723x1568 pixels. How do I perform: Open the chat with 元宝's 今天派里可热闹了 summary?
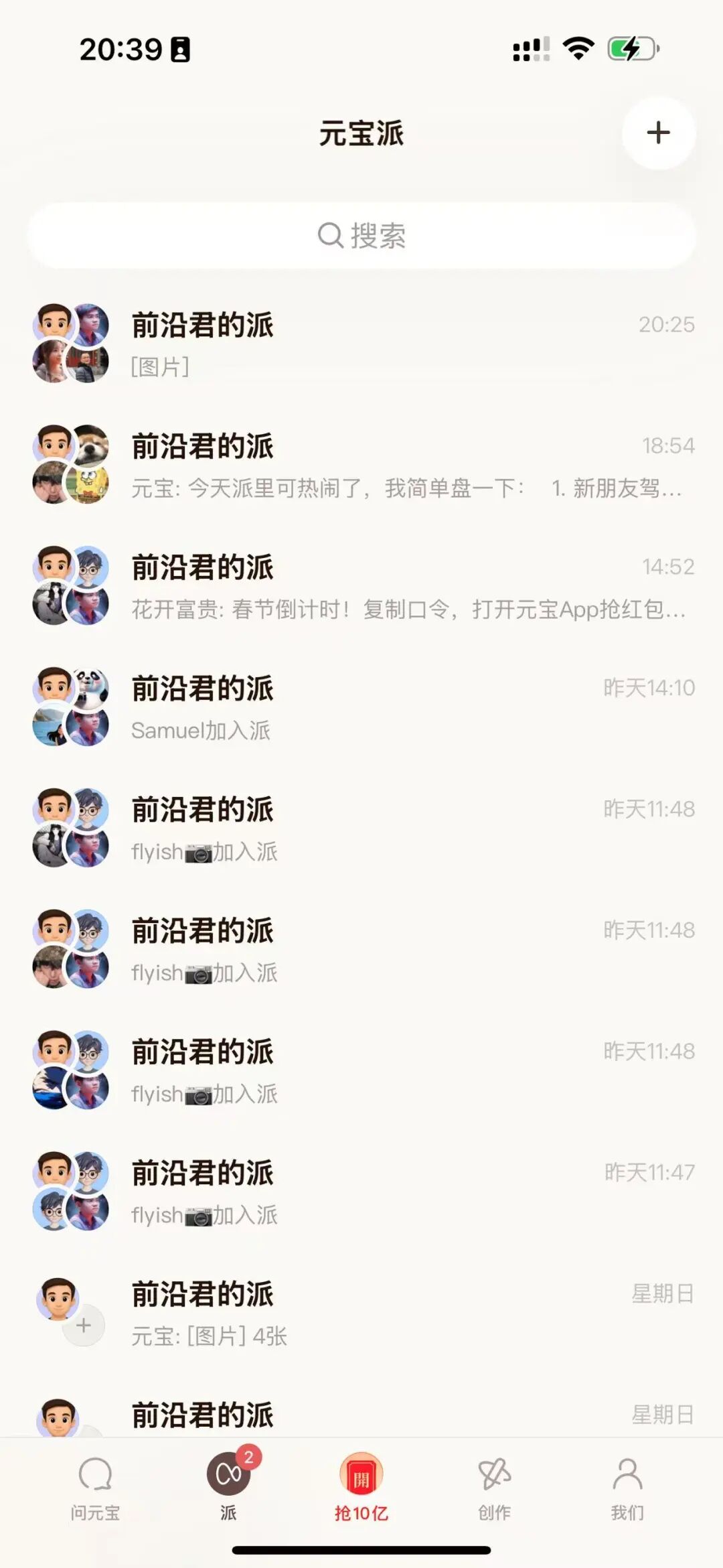coord(361,464)
